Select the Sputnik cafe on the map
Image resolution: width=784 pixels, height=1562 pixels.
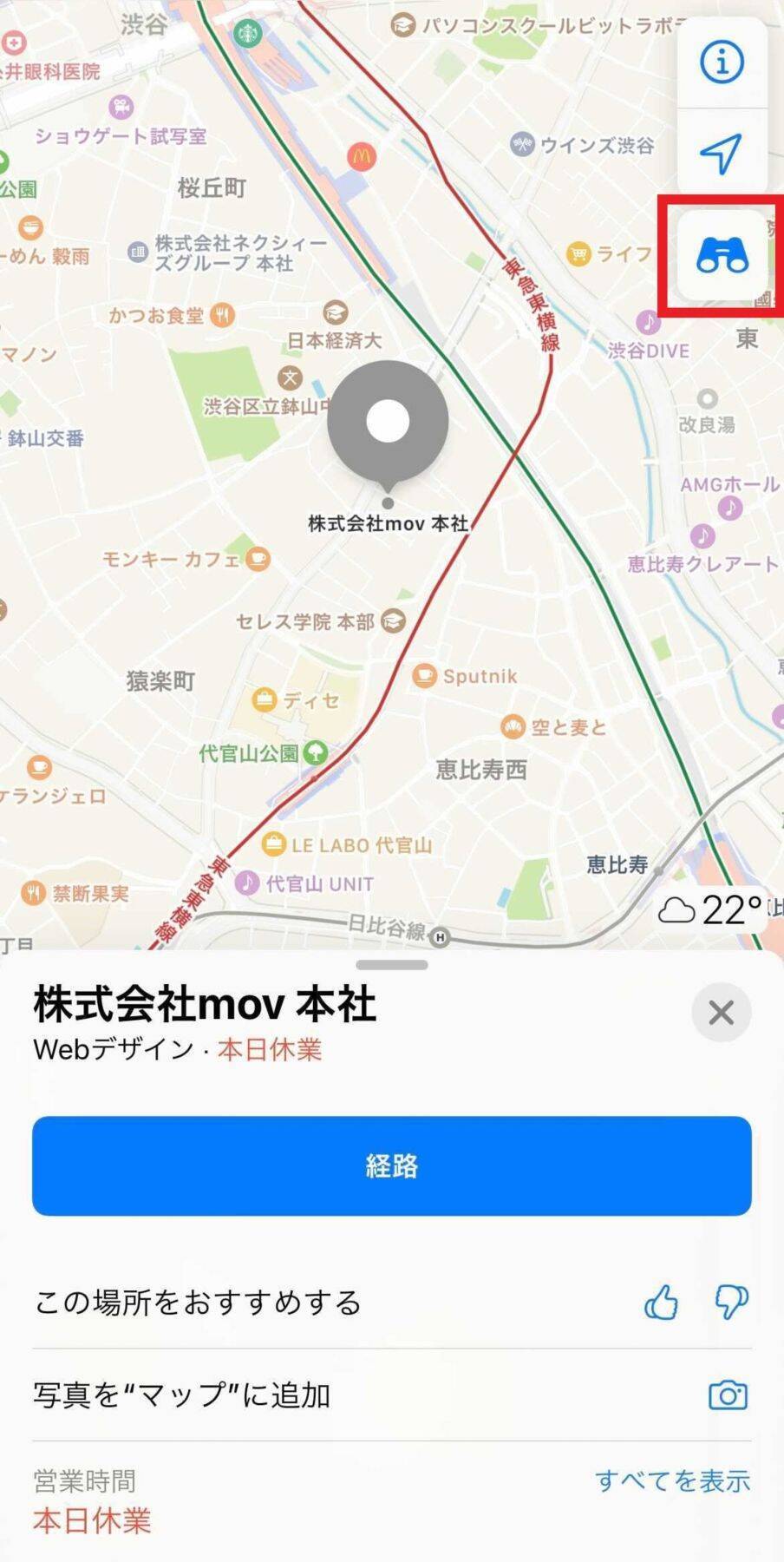(424, 675)
